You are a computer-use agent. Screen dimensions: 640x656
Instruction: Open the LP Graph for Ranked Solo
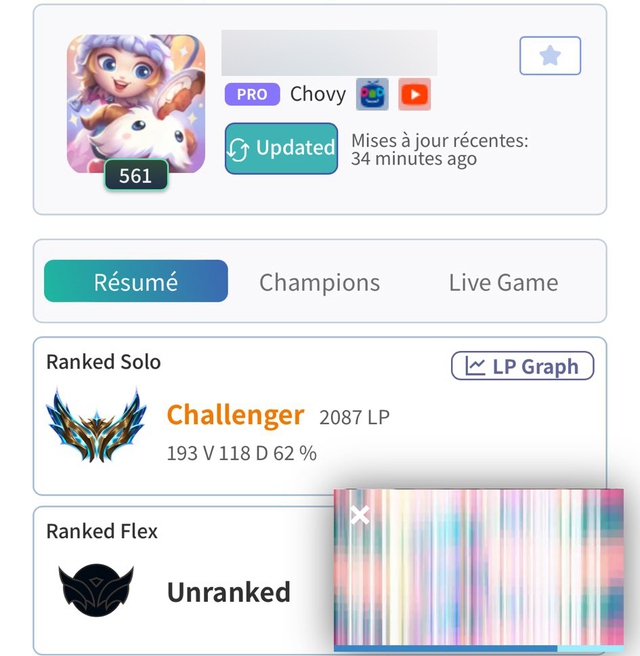coord(522,366)
